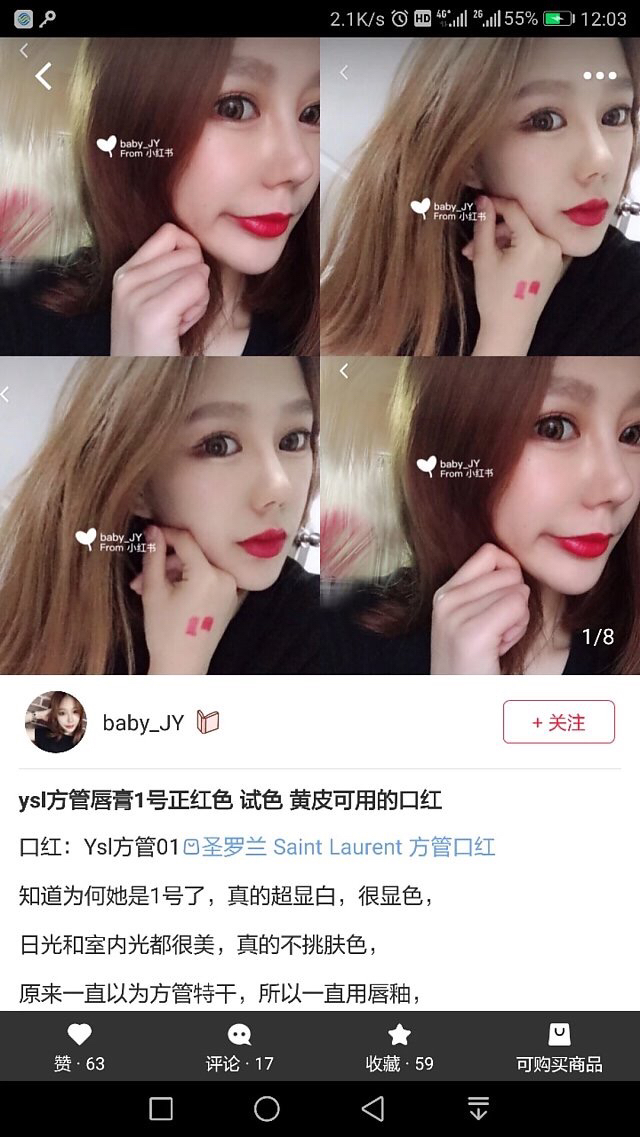Screen dimensions: 640x1137
Task: Go back using the top-left arrow
Action: (x=43, y=76)
